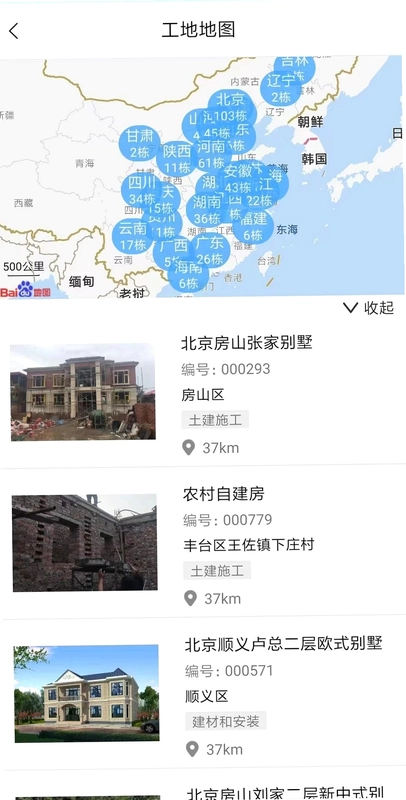This screenshot has height=800, width=406.
Task: Select the 辽宁 2栋 map marker
Action: pyautogui.click(x=281, y=88)
